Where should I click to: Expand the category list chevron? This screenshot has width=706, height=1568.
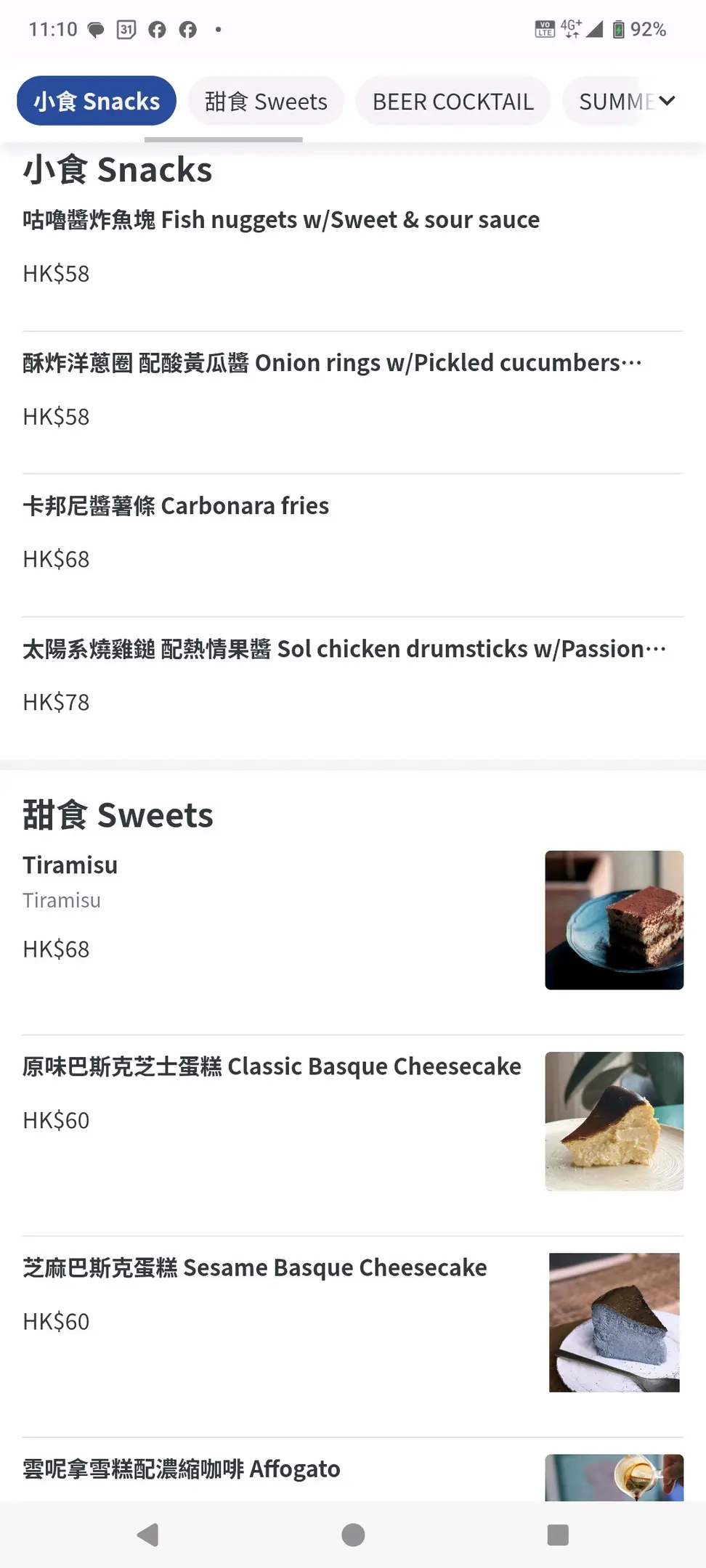667,101
